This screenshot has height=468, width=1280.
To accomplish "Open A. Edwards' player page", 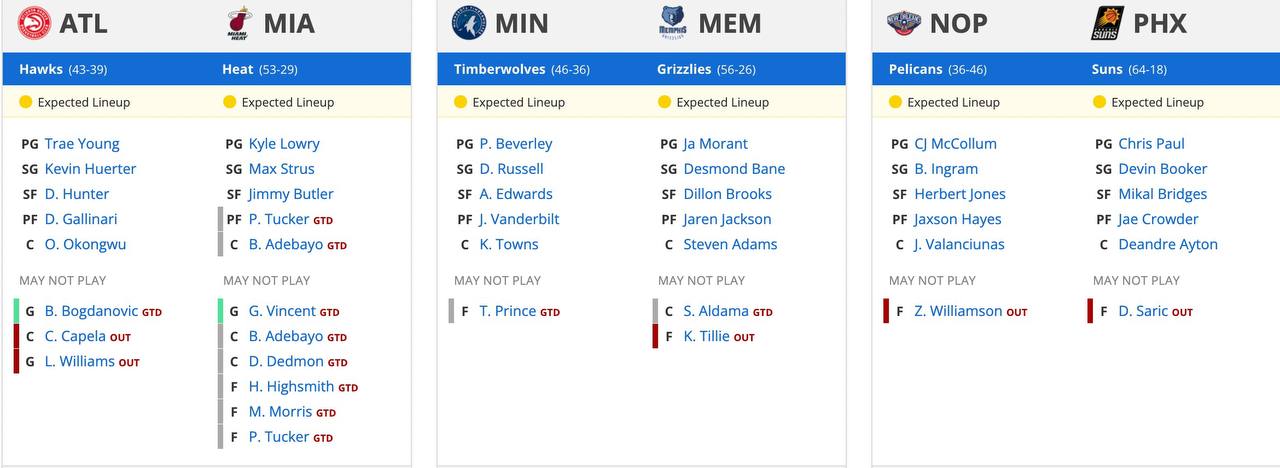I will [x=515, y=194].
